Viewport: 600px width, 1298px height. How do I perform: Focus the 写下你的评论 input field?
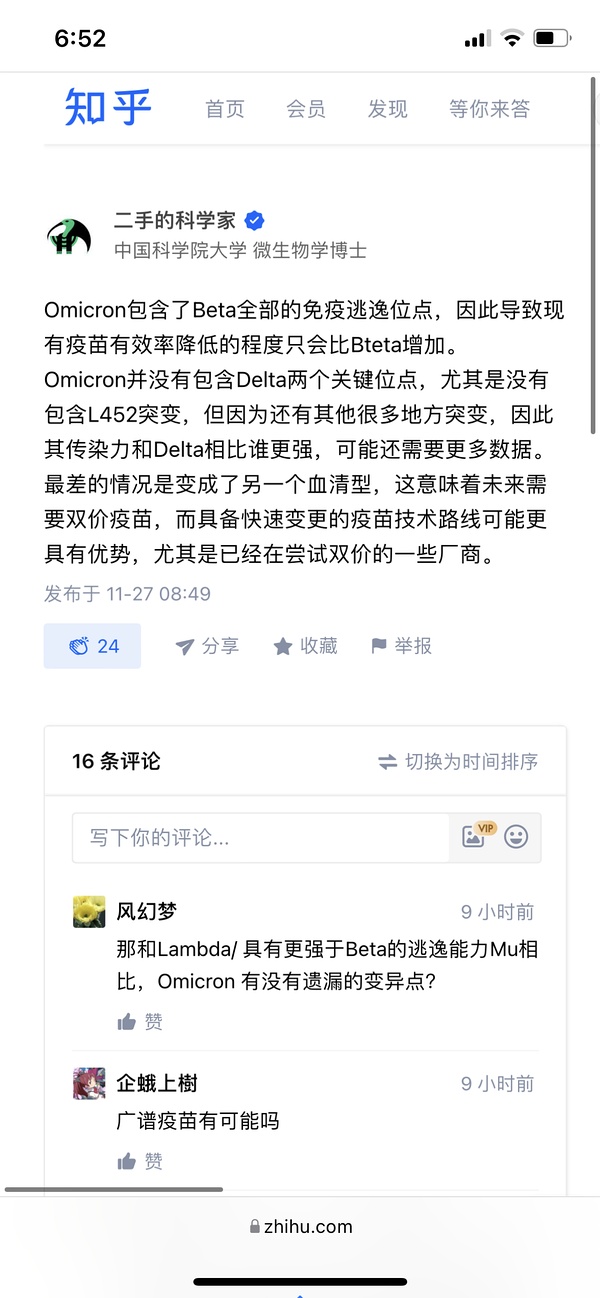(260, 837)
